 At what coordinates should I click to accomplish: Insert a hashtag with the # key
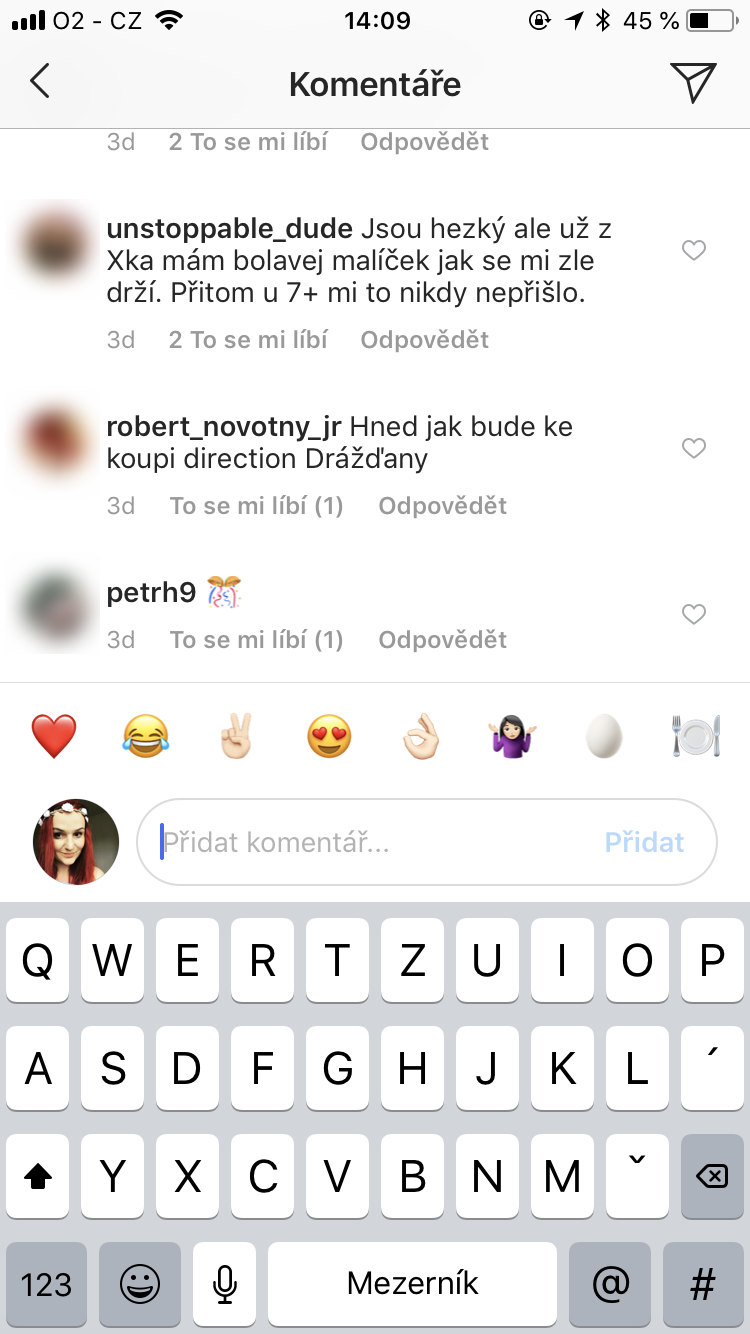[704, 1285]
